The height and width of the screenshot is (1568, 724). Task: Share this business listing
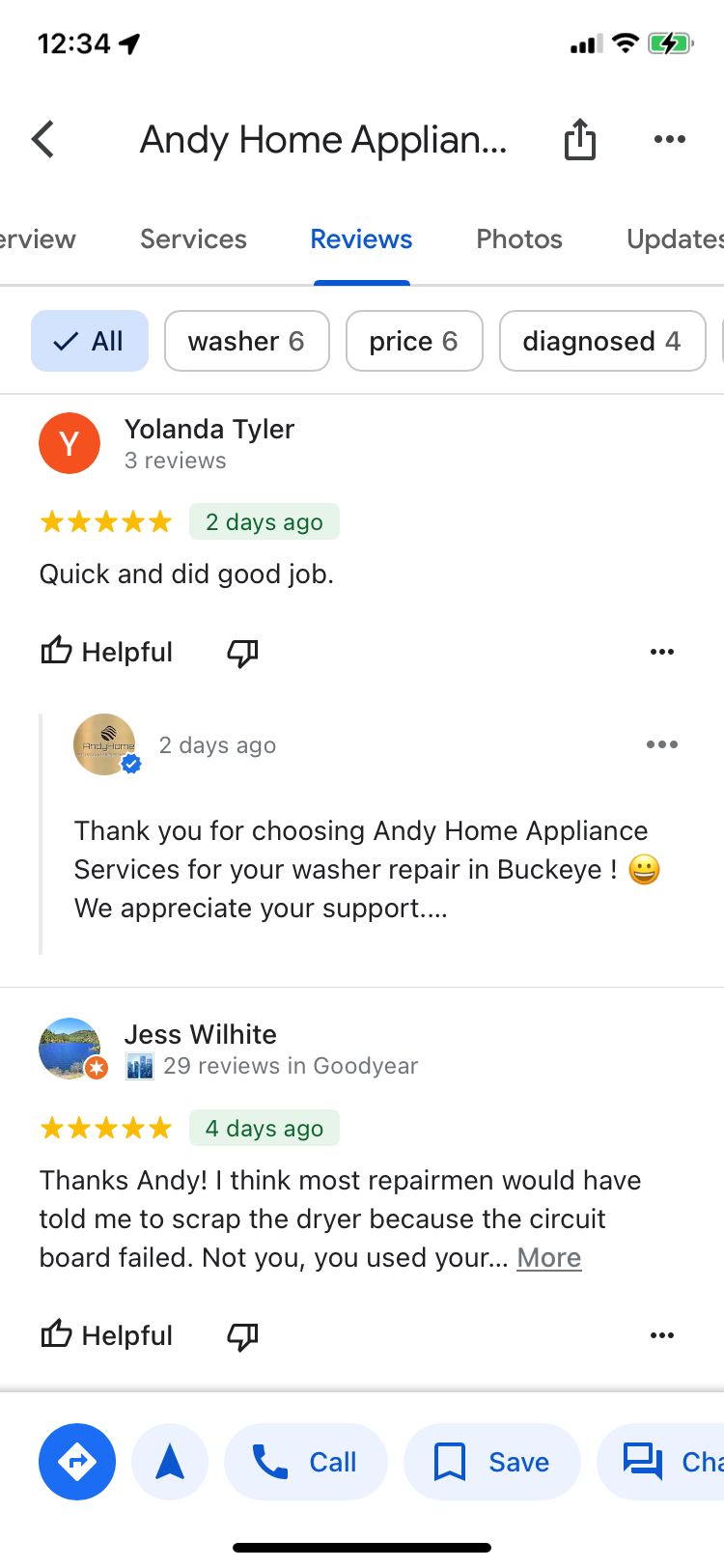click(x=579, y=140)
